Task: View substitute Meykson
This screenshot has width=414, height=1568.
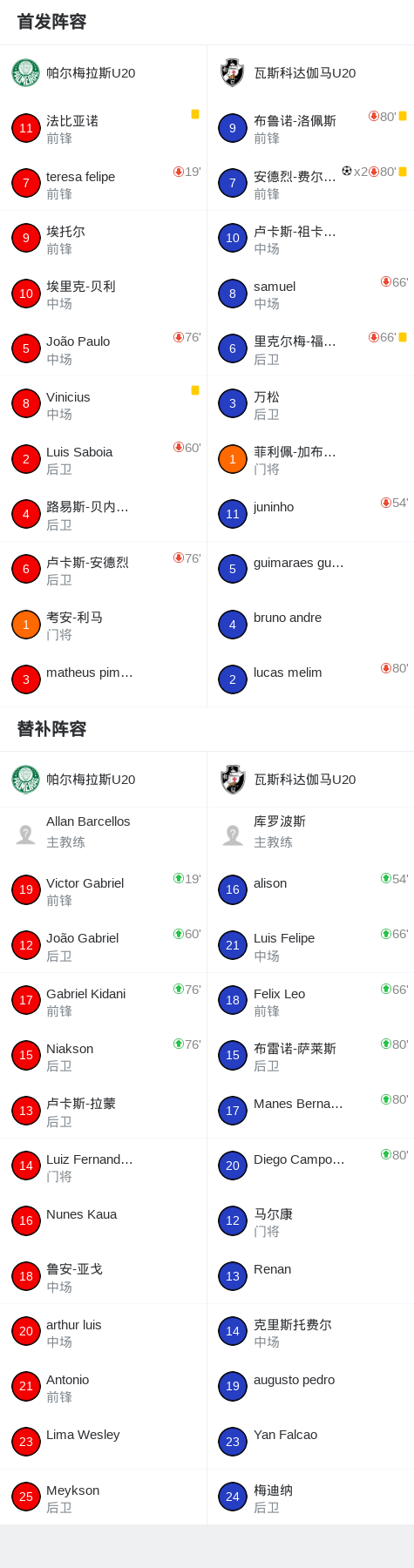Action: click(103, 1497)
